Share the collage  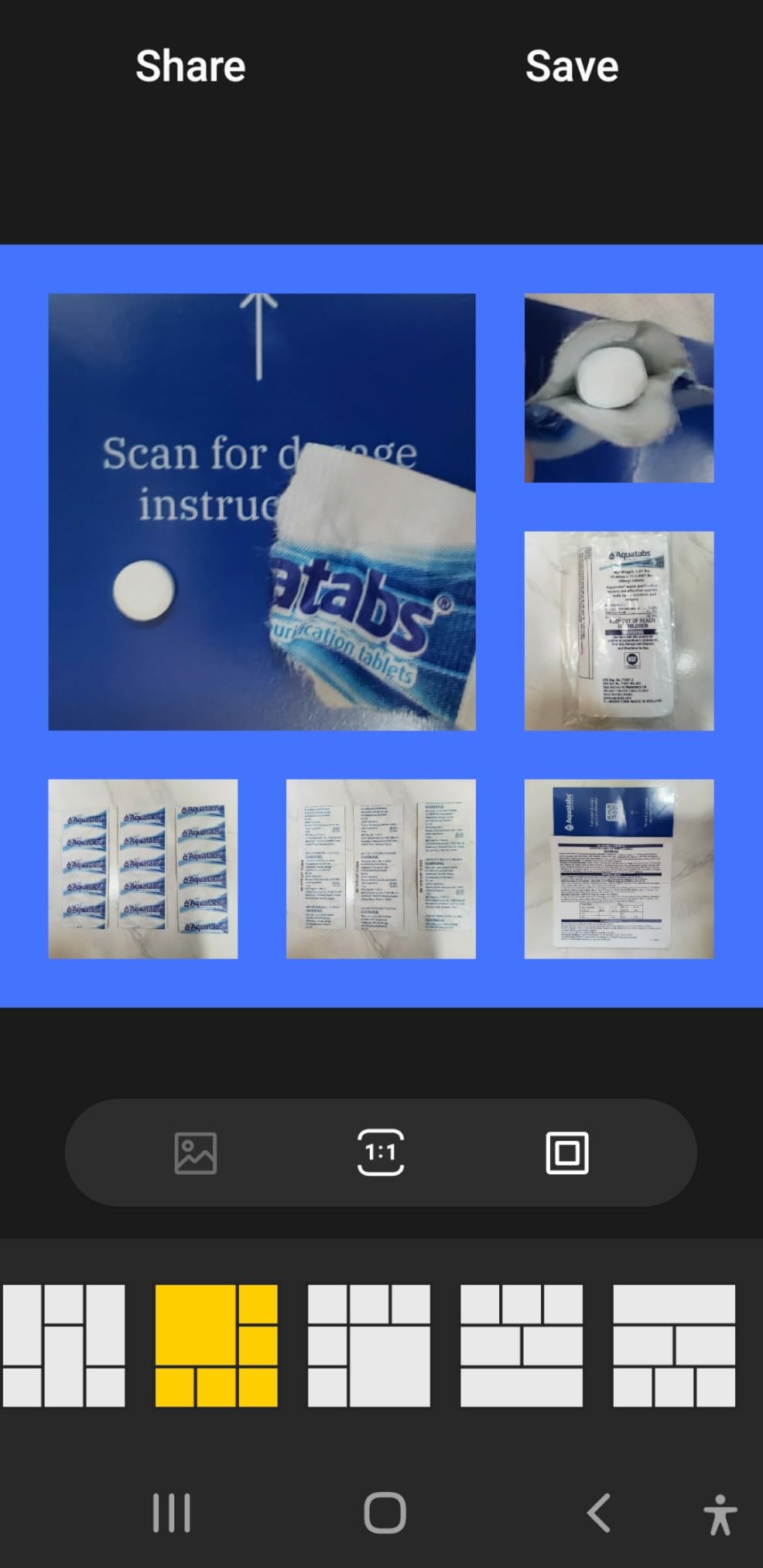[x=190, y=66]
